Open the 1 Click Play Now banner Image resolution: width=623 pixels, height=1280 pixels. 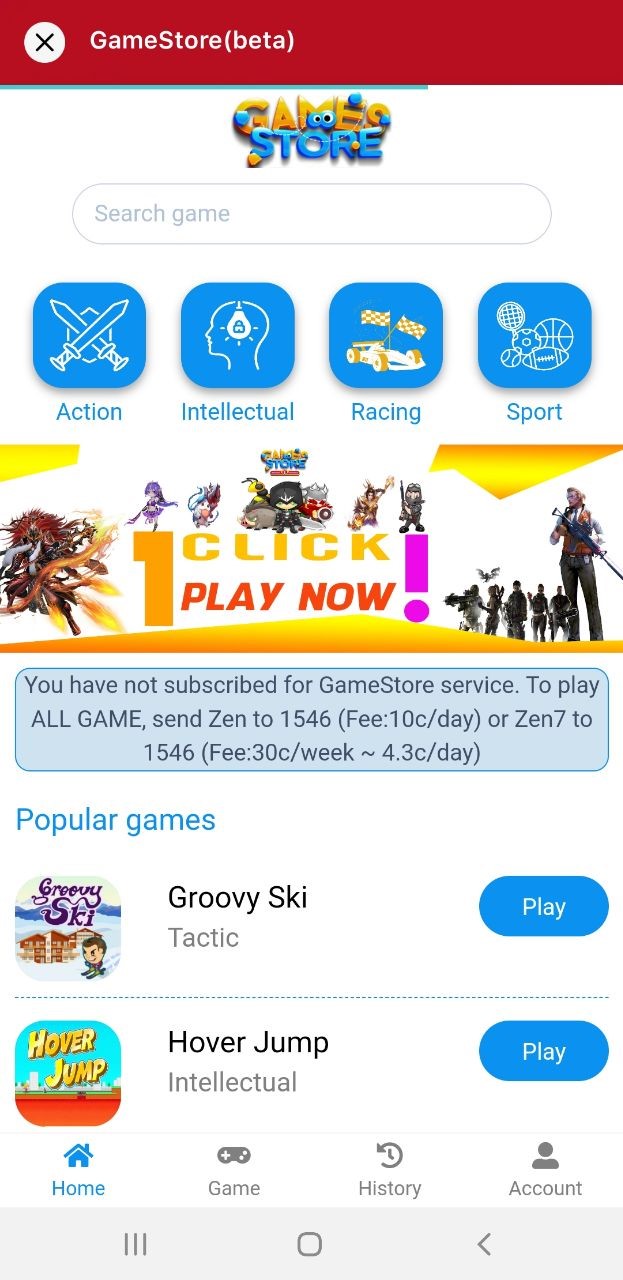[x=311, y=548]
